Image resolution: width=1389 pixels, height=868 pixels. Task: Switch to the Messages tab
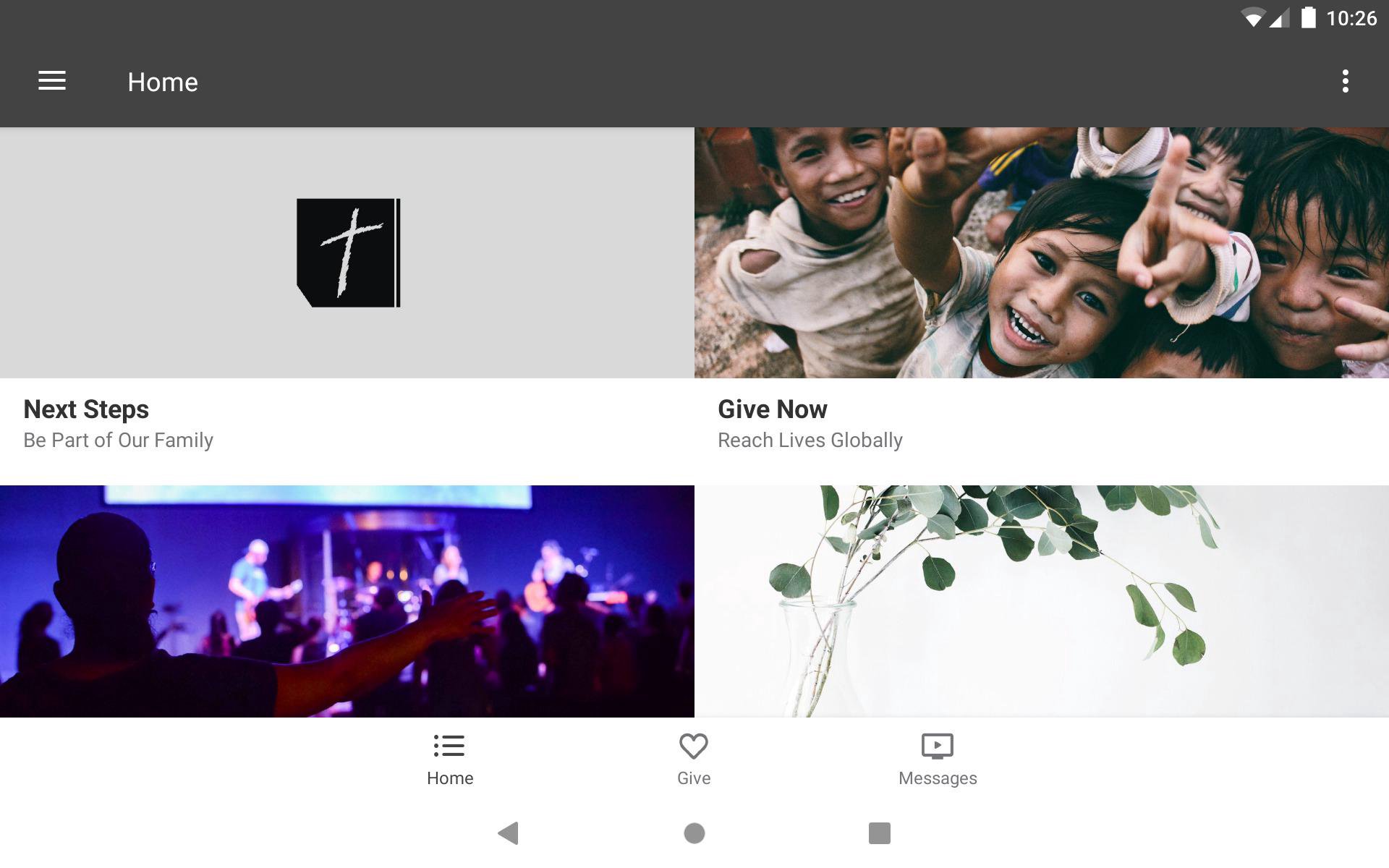(x=937, y=759)
